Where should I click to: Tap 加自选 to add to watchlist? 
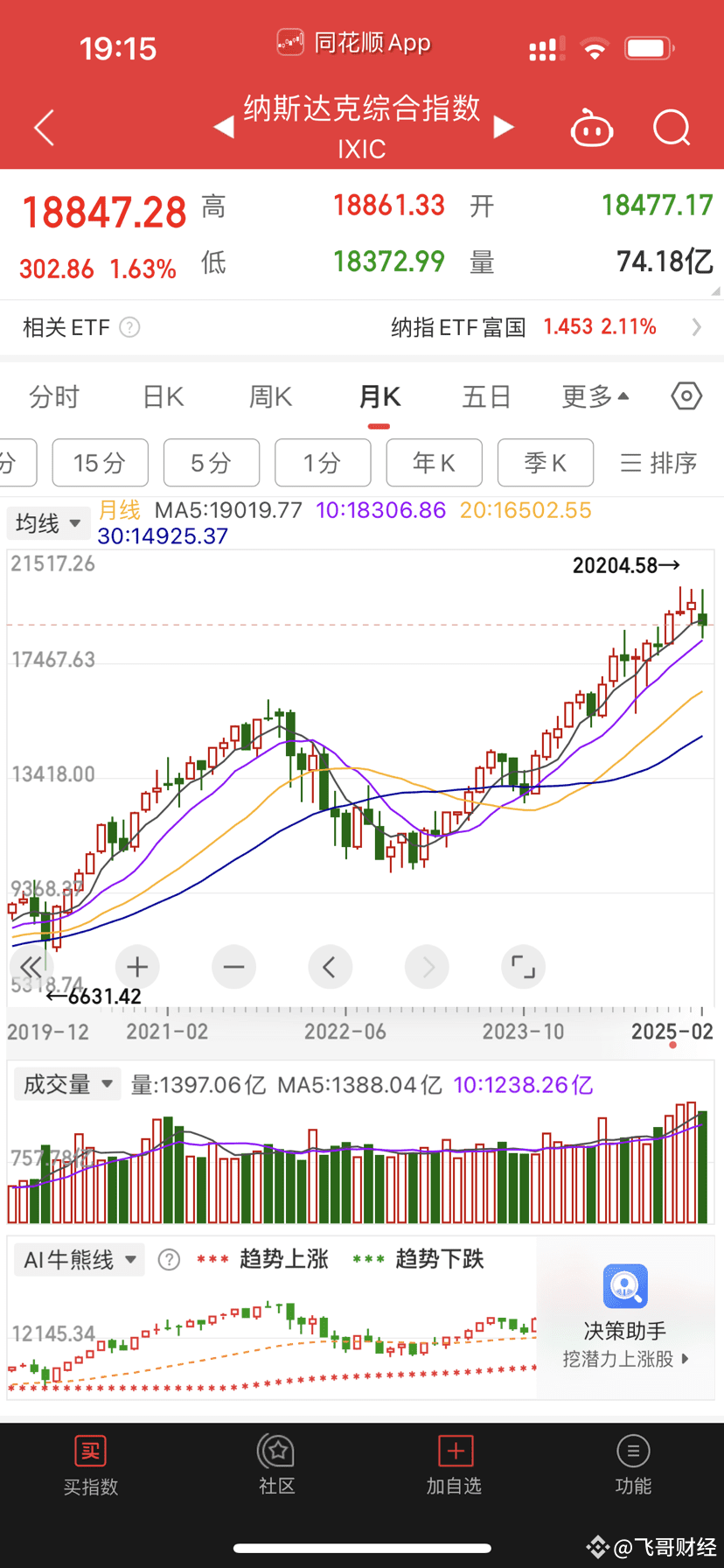tap(455, 1463)
